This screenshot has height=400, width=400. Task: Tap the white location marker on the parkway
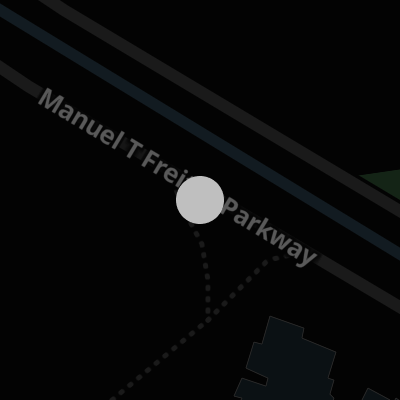pos(200,200)
